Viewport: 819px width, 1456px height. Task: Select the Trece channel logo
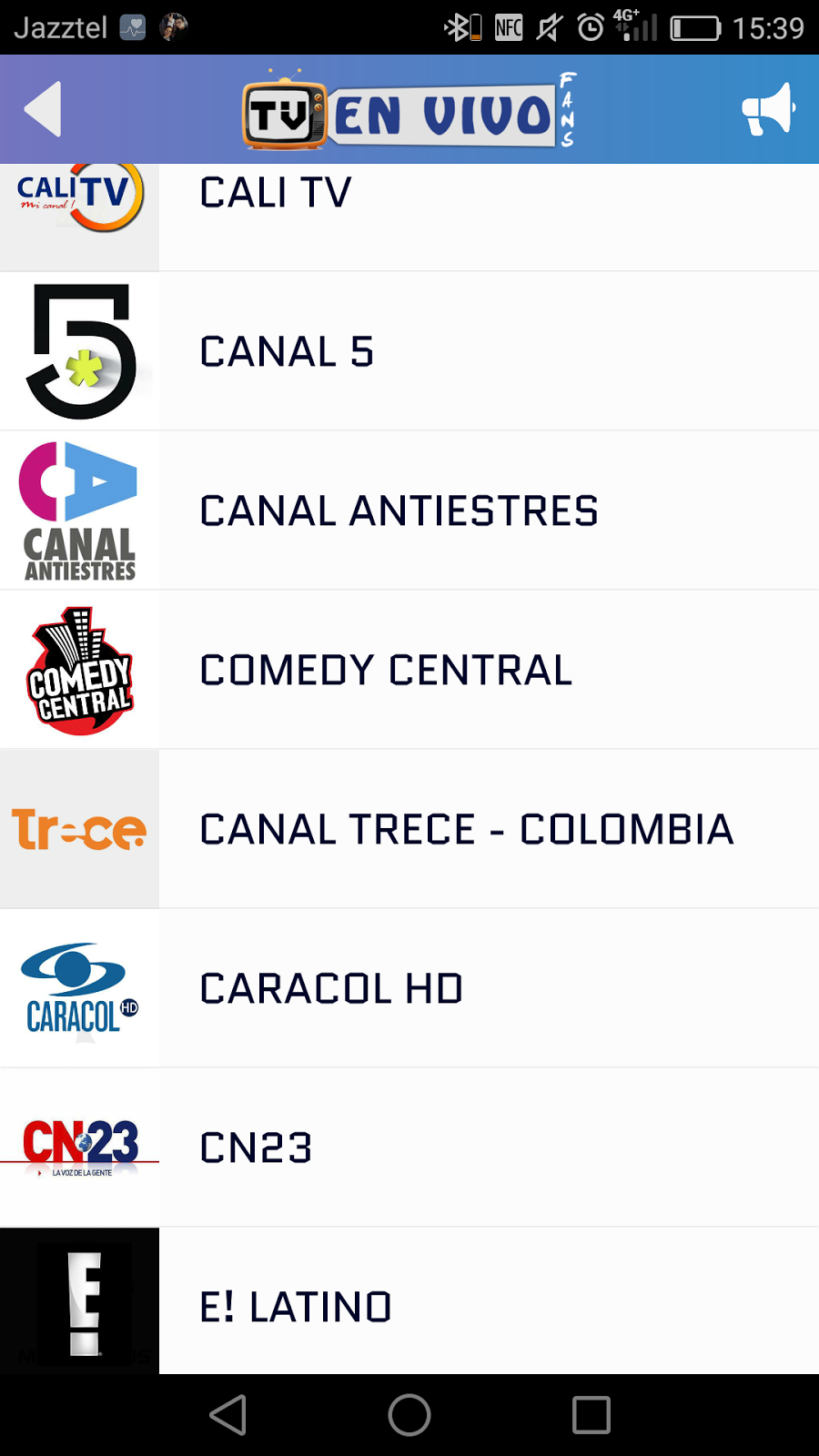79,828
